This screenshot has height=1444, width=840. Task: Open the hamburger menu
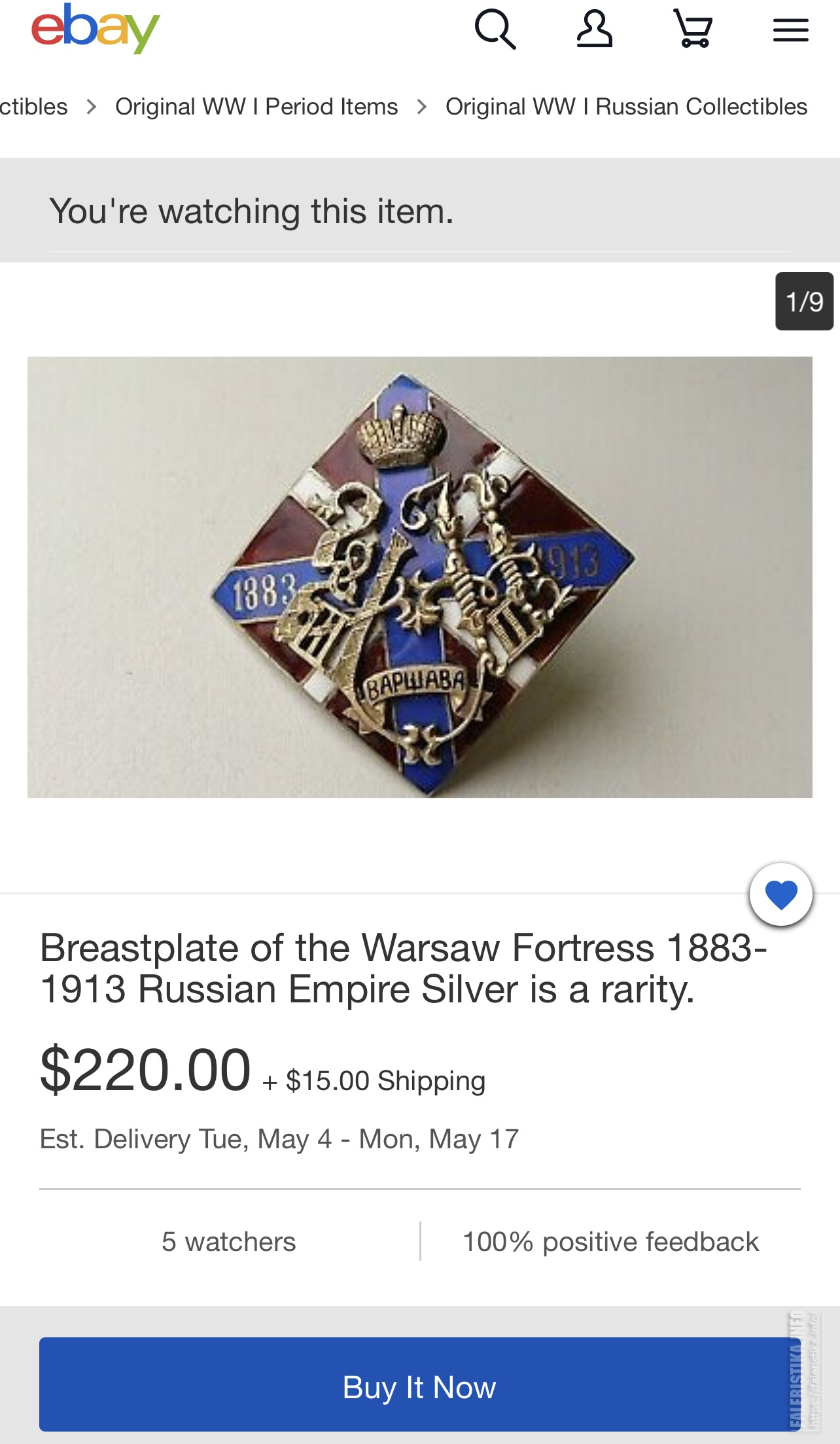(x=791, y=30)
